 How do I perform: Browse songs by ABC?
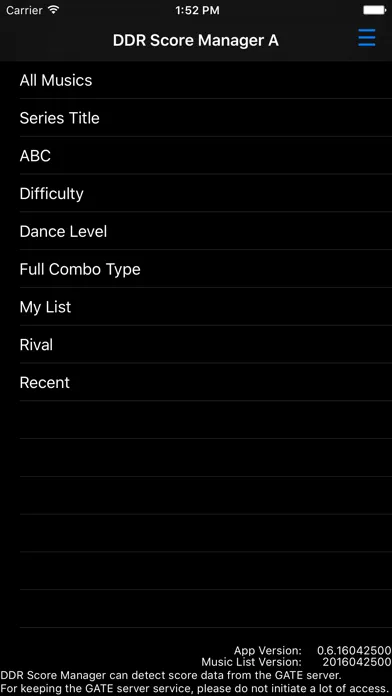click(196, 155)
